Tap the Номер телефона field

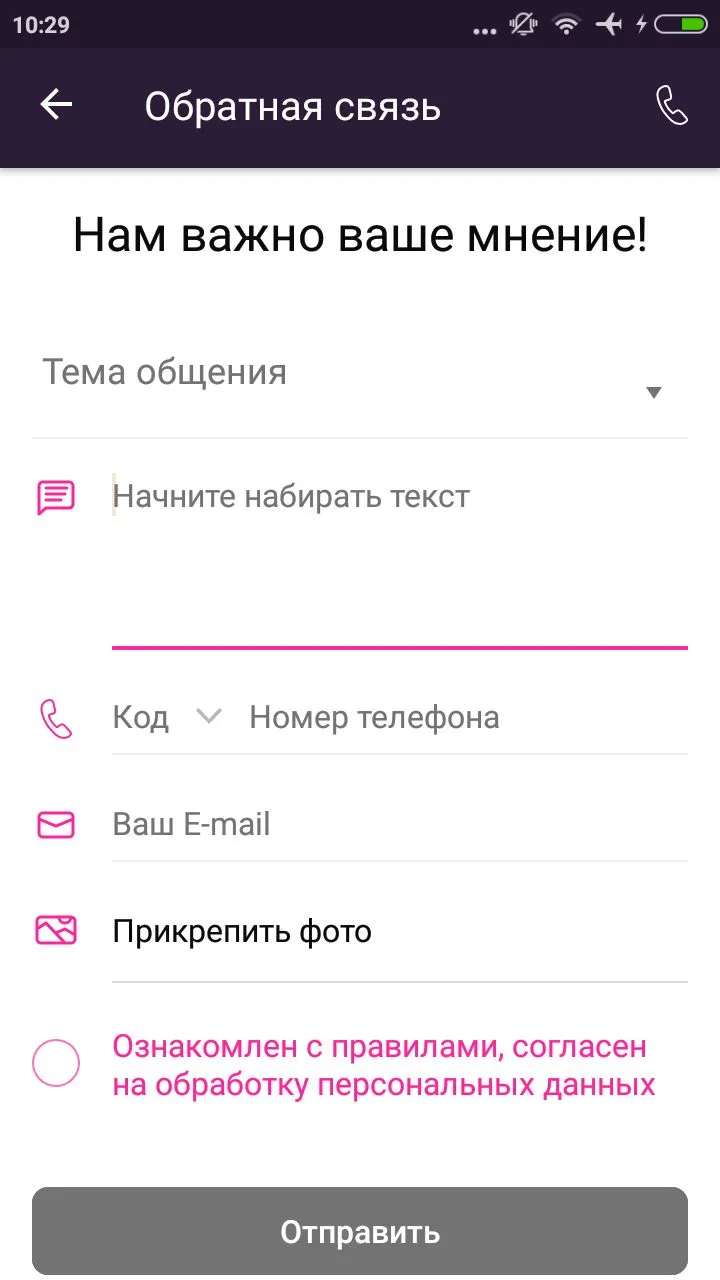pyautogui.click(x=468, y=717)
